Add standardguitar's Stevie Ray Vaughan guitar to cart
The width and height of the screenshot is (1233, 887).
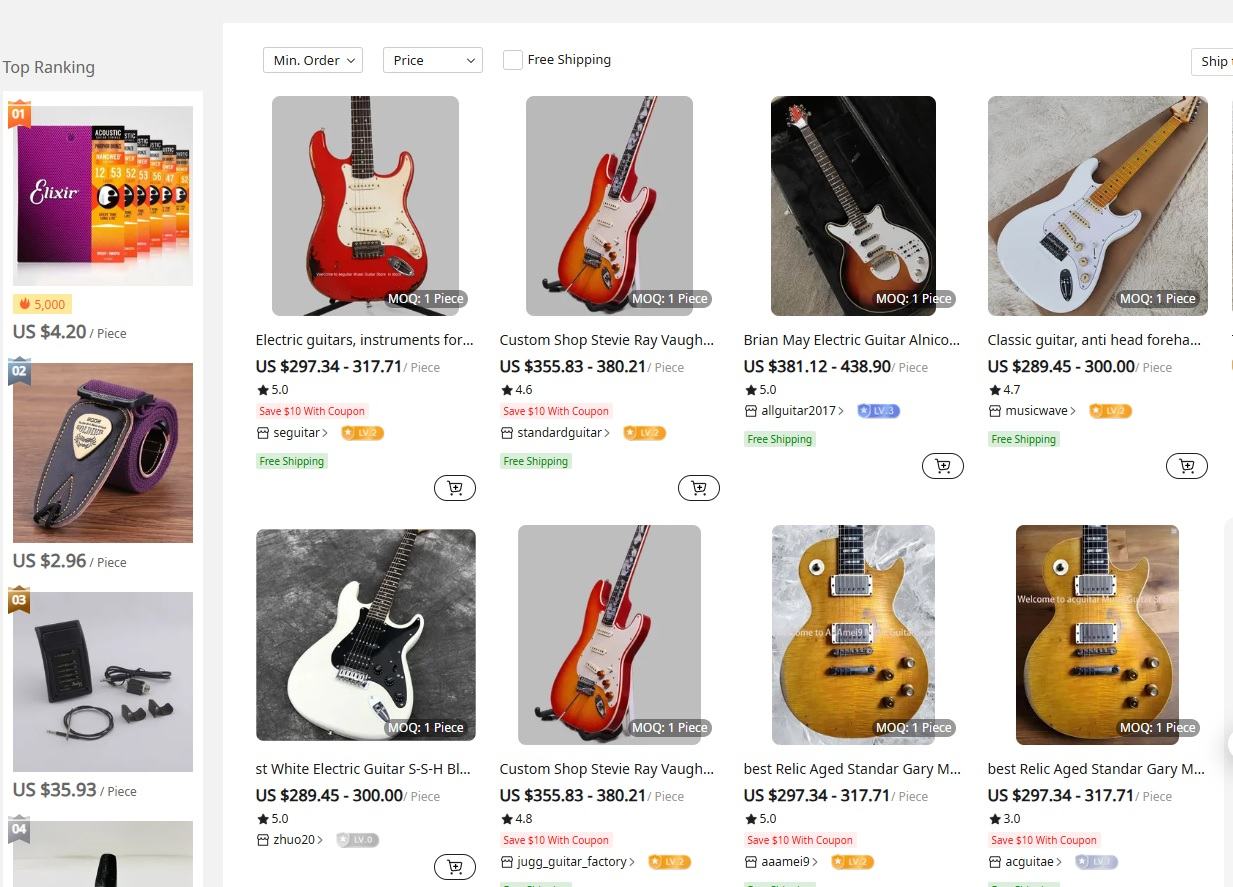pos(698,488)
